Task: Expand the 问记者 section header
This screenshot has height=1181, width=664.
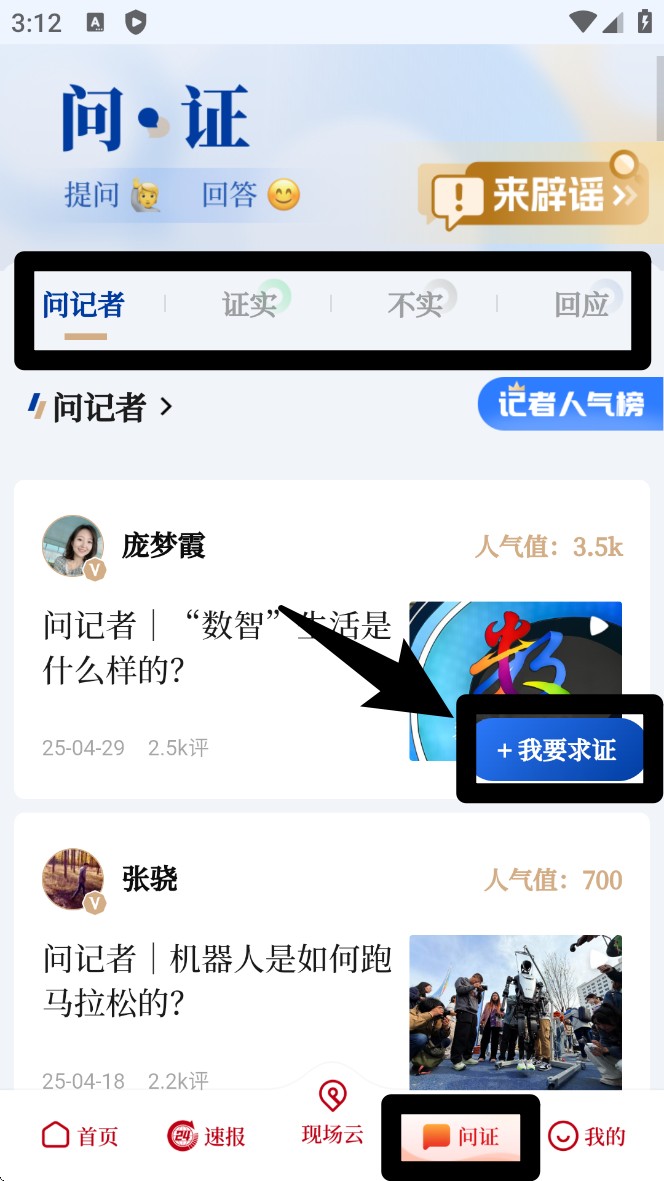Action: 102,407
